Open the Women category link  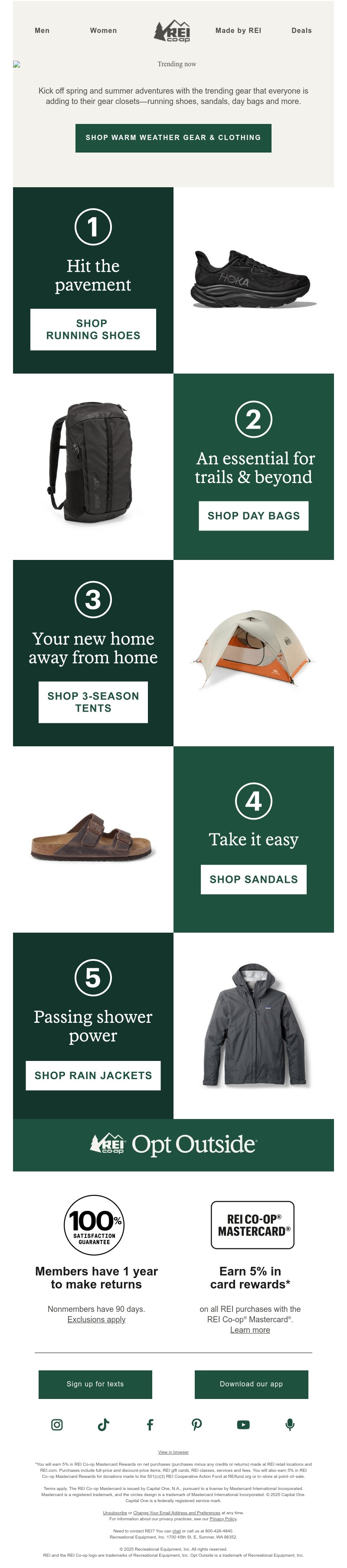point(104,30)
